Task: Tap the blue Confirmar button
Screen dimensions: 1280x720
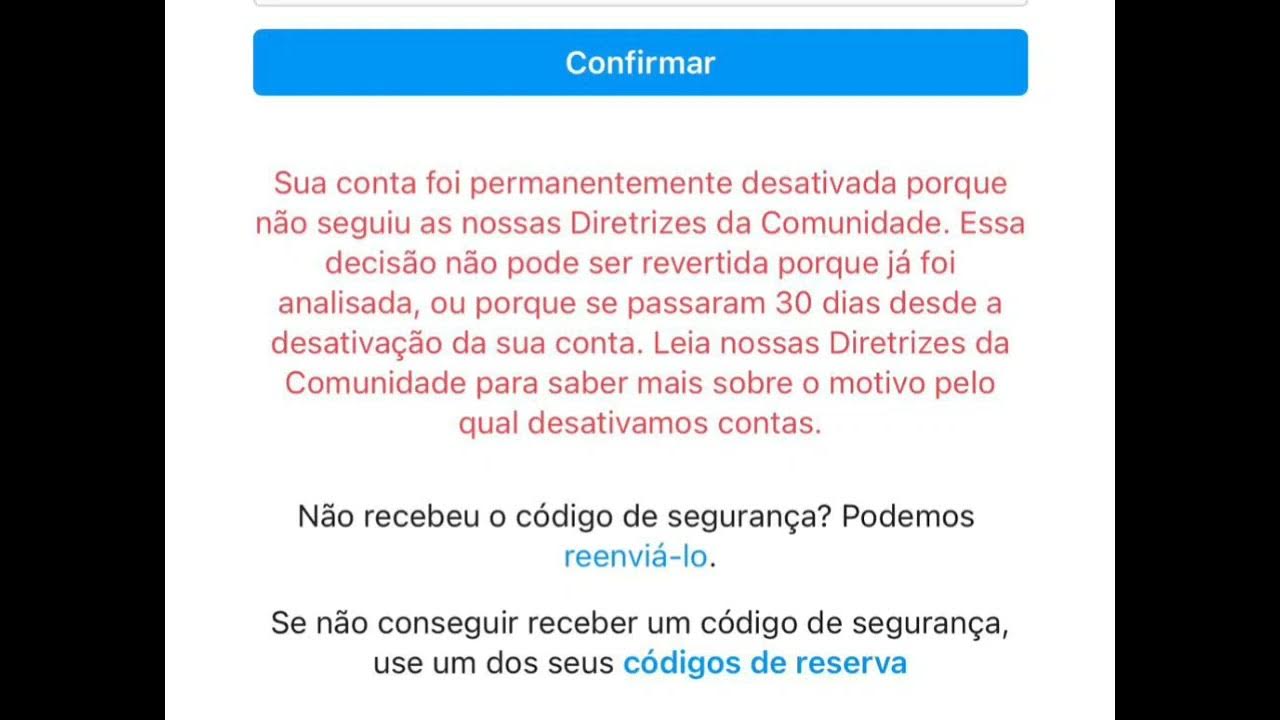Action: pos(640,62)
